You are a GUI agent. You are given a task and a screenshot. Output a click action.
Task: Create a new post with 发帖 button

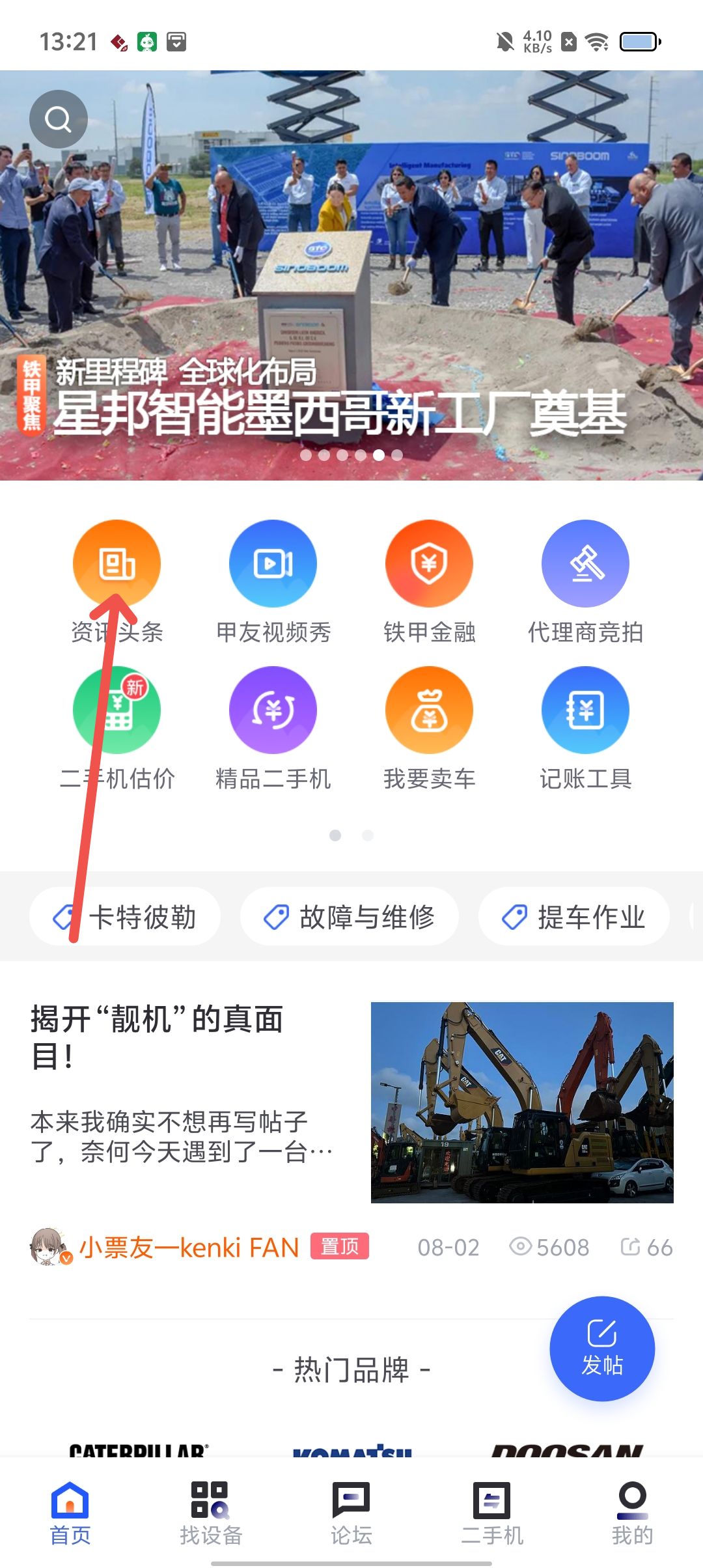click(x=602, y=1349)
